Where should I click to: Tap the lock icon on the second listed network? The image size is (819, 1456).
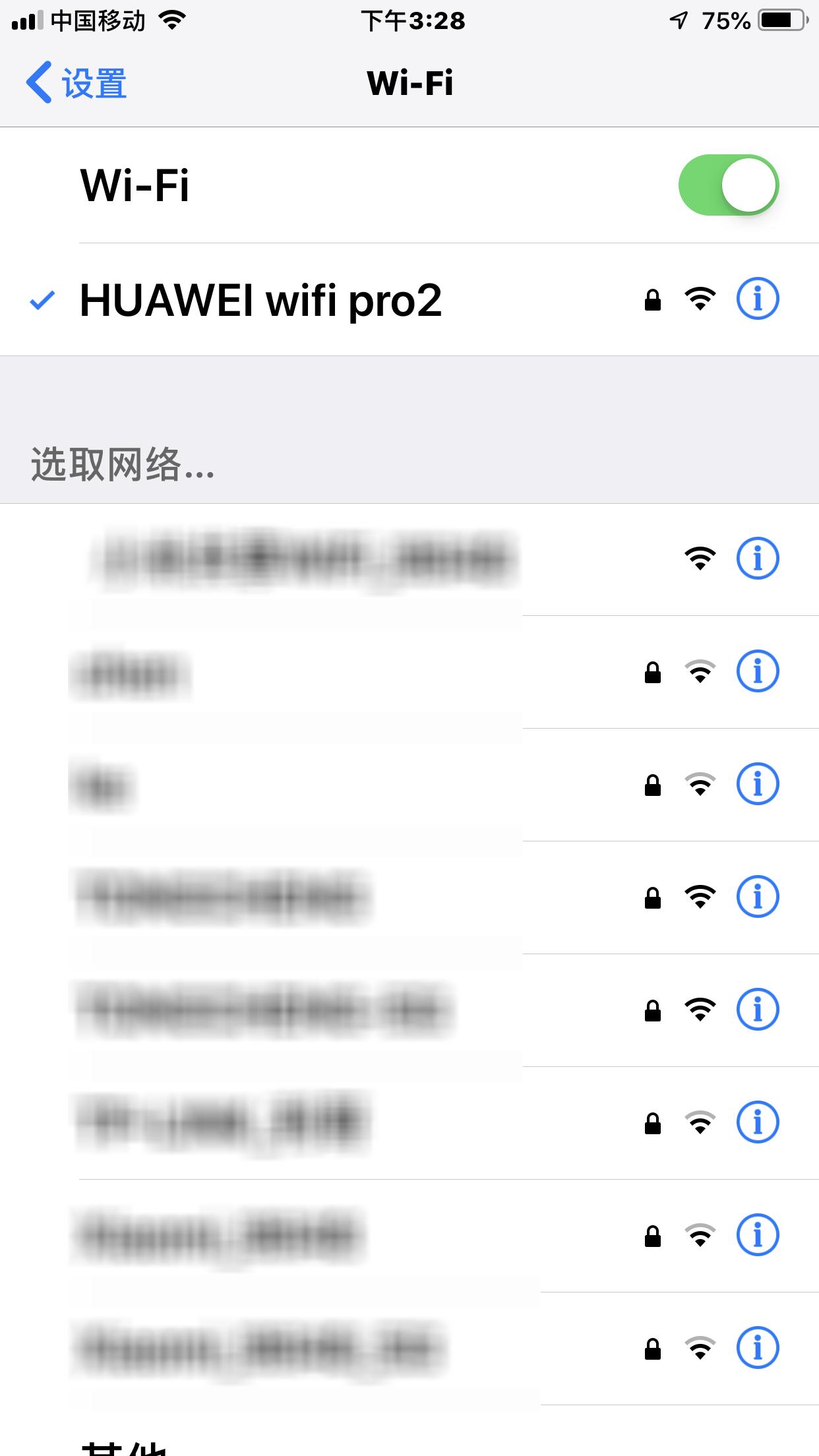click(653, 671)
